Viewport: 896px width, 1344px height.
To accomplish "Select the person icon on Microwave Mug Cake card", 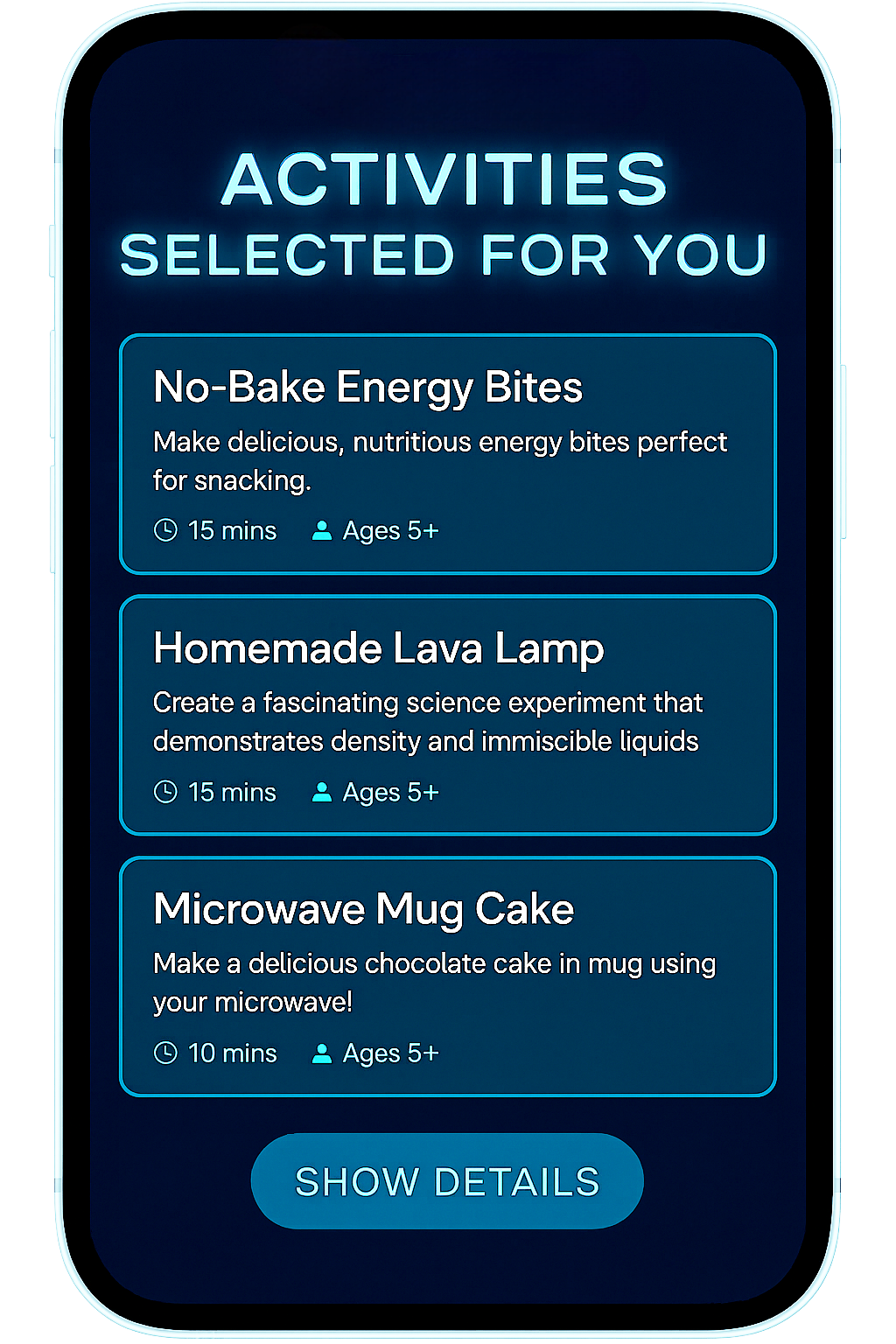I will pos(321,1053).
